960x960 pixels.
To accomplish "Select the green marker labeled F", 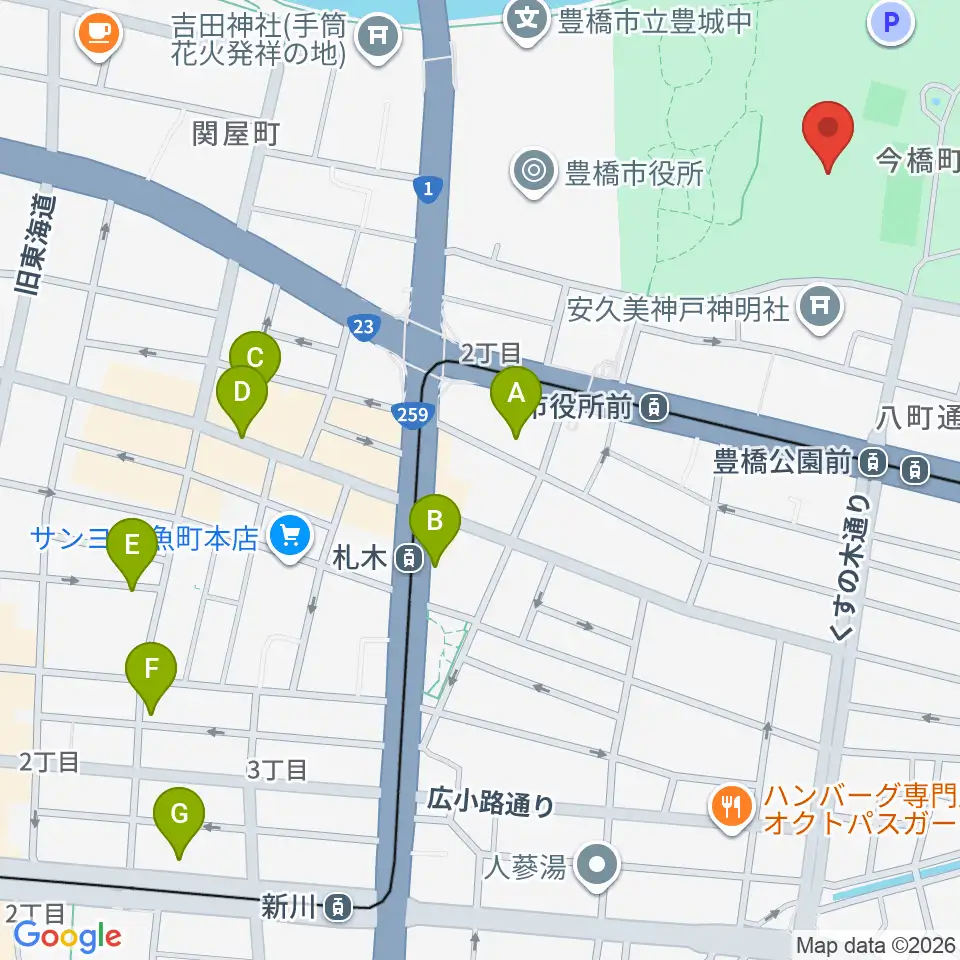I will tap(151, 669).
